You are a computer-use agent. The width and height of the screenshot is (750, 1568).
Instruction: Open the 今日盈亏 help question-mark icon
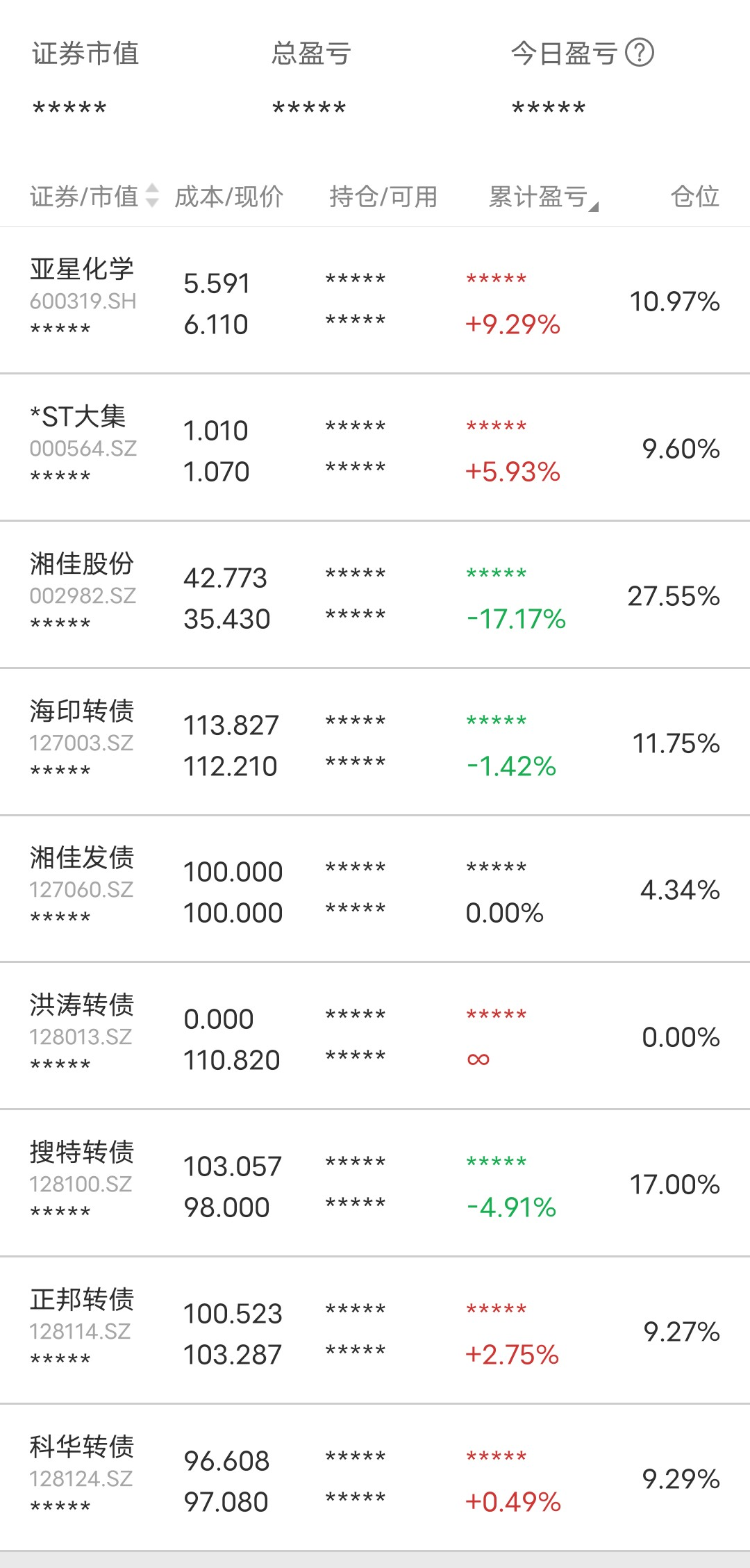coord(639,53)
